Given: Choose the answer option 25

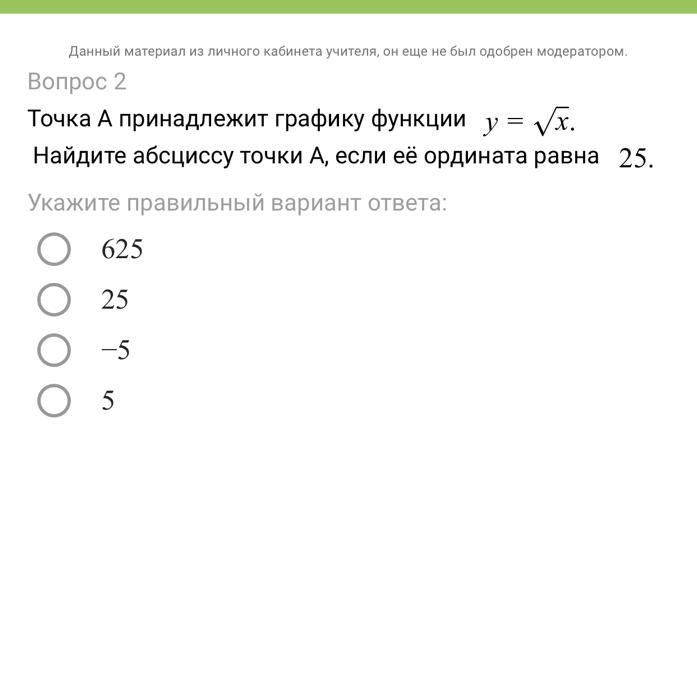Looking at the screenshot, I should point(54,299).
